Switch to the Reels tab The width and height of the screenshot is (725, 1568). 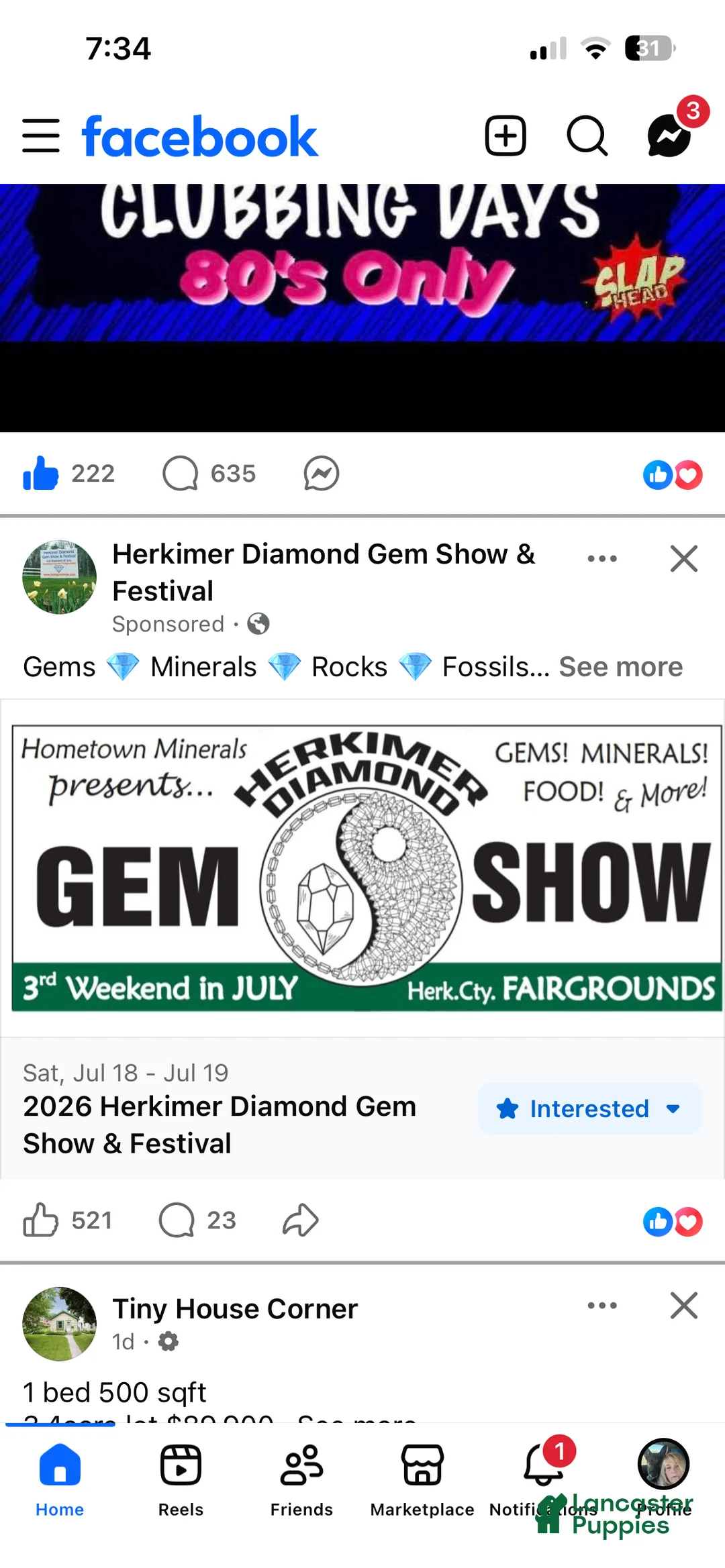click(x=181, y=1476)
